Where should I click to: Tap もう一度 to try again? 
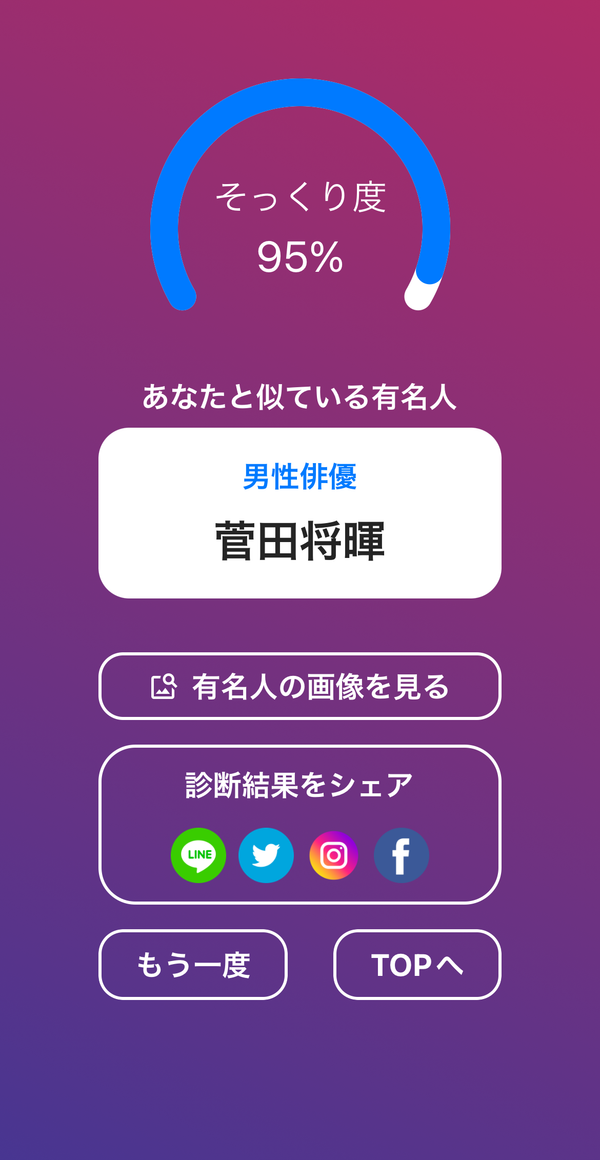tap(193, 965)
